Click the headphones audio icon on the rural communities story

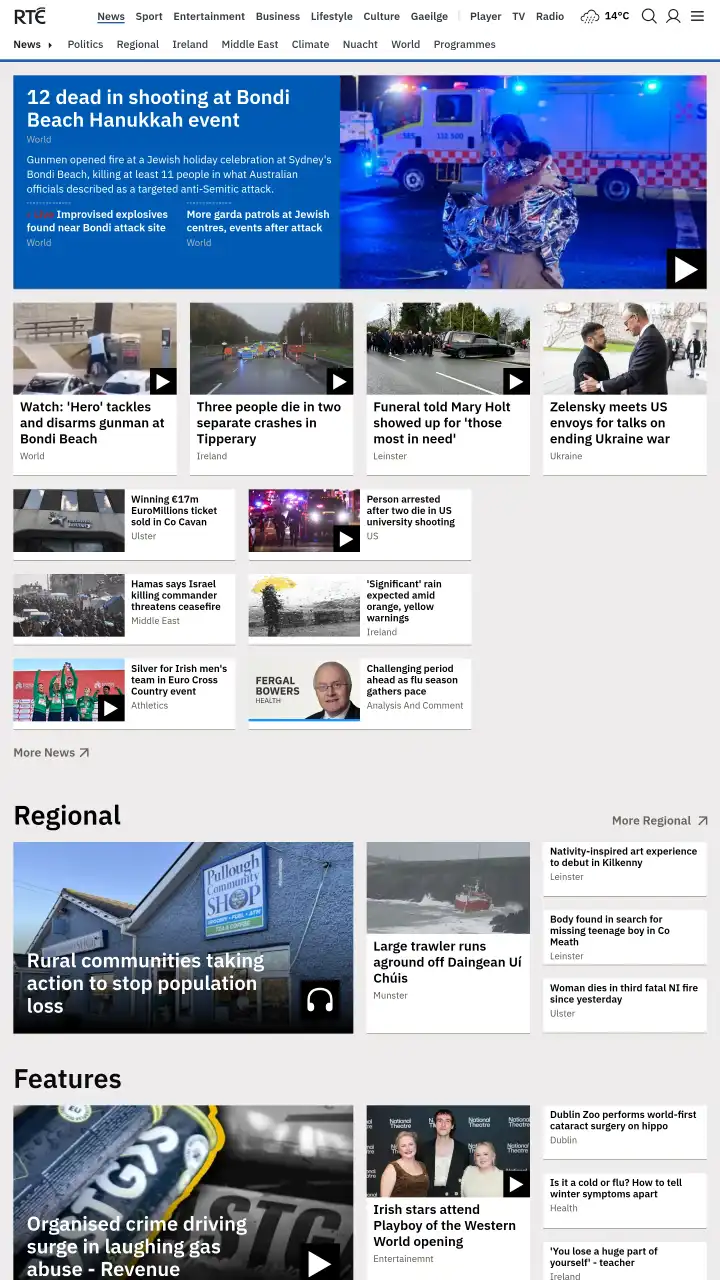tap(320, 1000)
